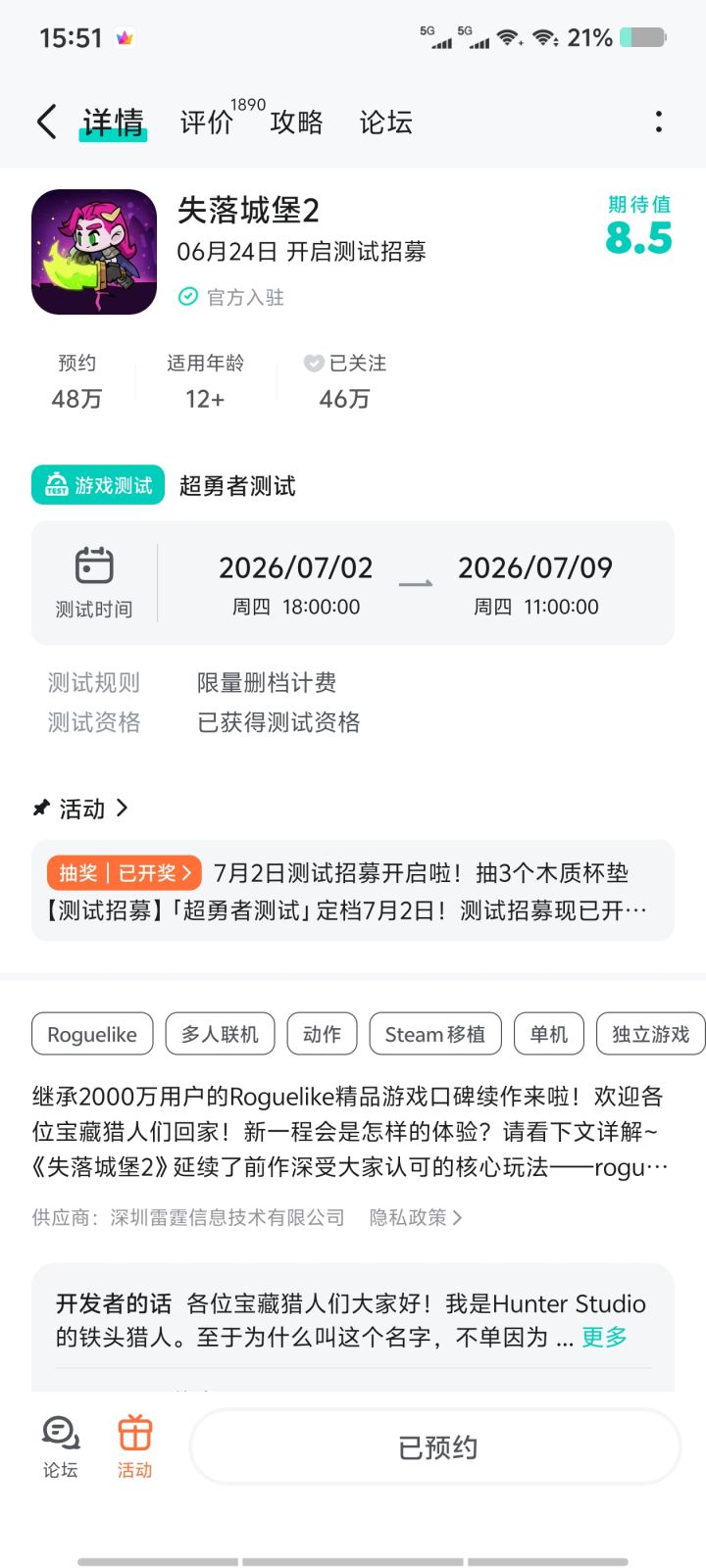706x1568 pixels.
Task: Open the three-dot overflow menu
Action: coord(658,122)
